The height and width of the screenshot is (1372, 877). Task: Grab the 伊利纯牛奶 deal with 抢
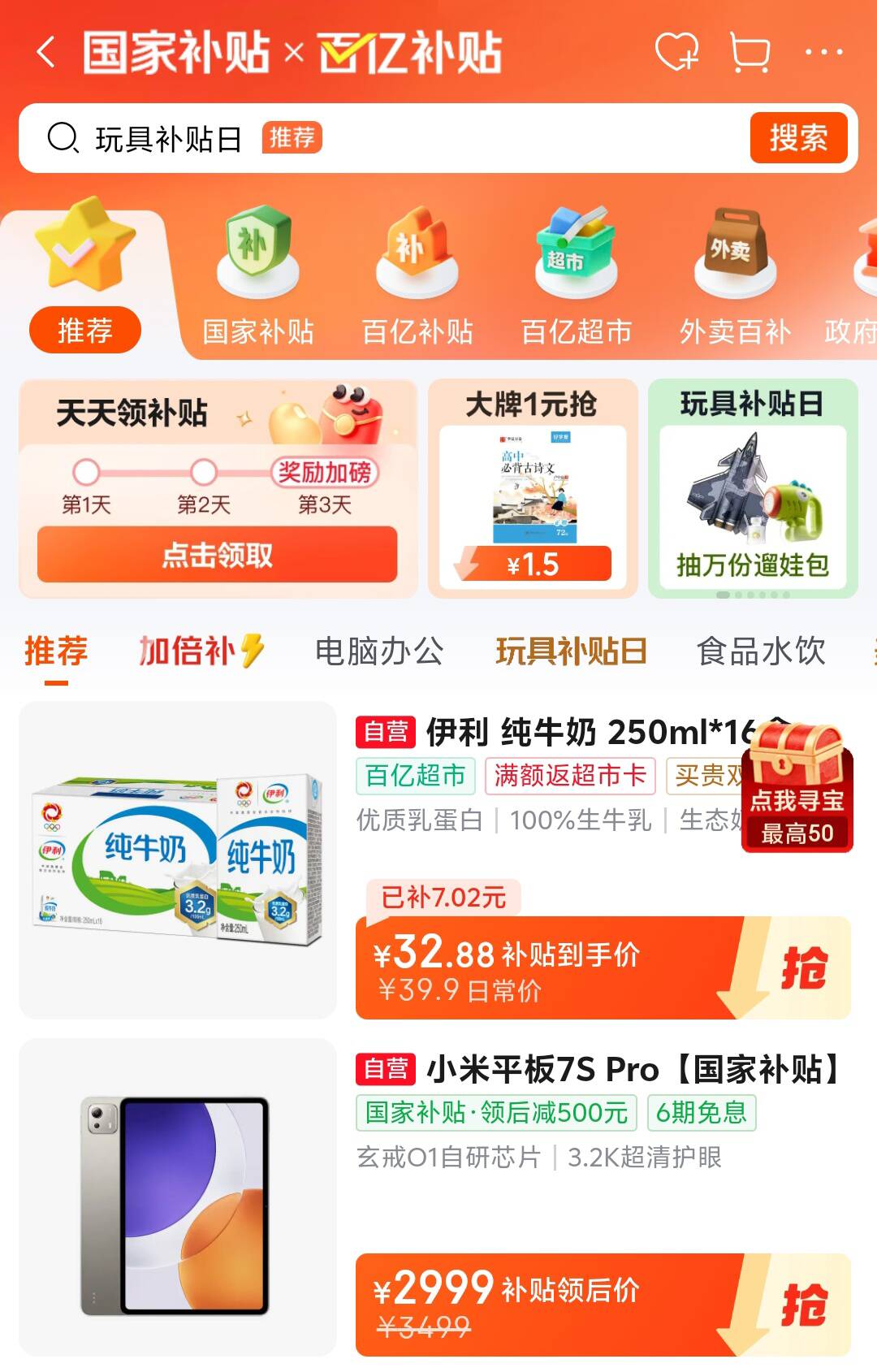(804, 967)
